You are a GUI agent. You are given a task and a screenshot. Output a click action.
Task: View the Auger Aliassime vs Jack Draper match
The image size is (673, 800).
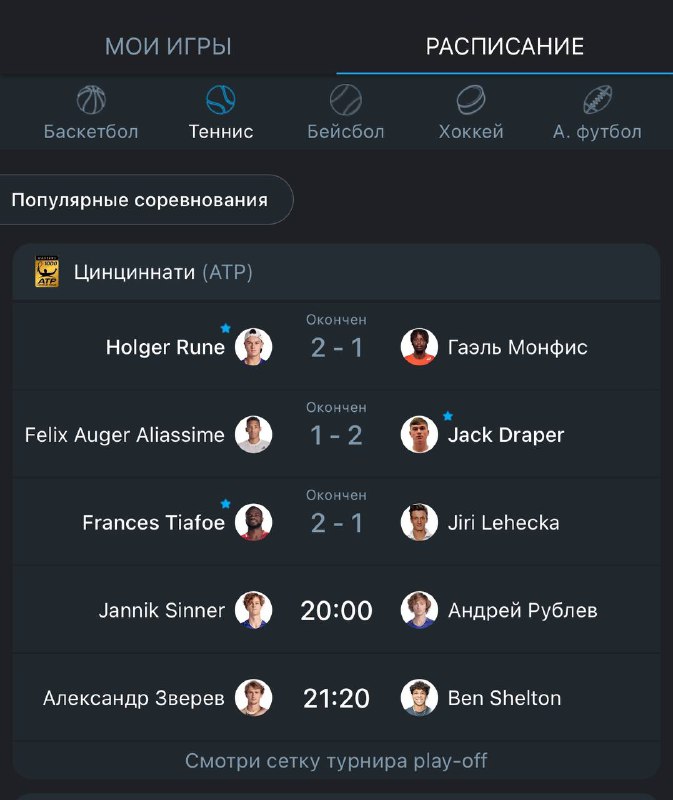pos(336,434)
